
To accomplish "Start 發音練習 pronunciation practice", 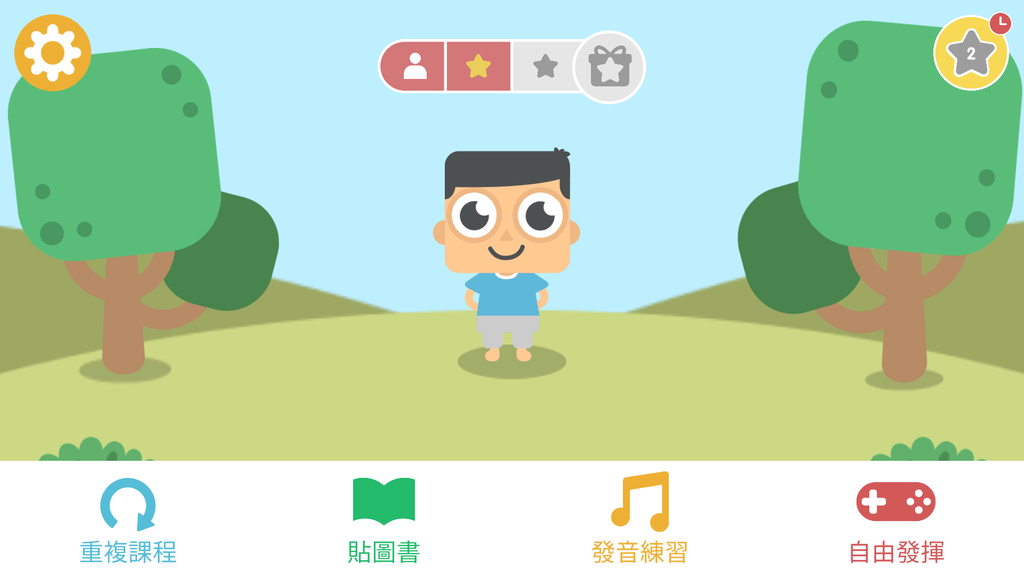I will tap(640, 520).
